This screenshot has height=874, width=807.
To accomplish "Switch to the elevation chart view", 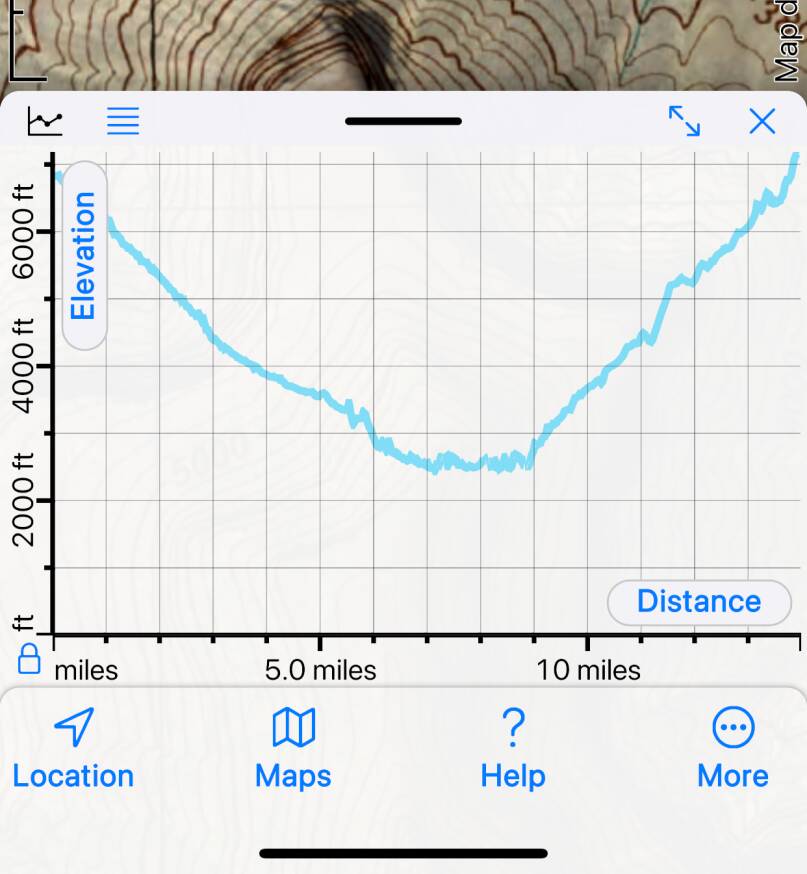I will click(x=44, y=122).
